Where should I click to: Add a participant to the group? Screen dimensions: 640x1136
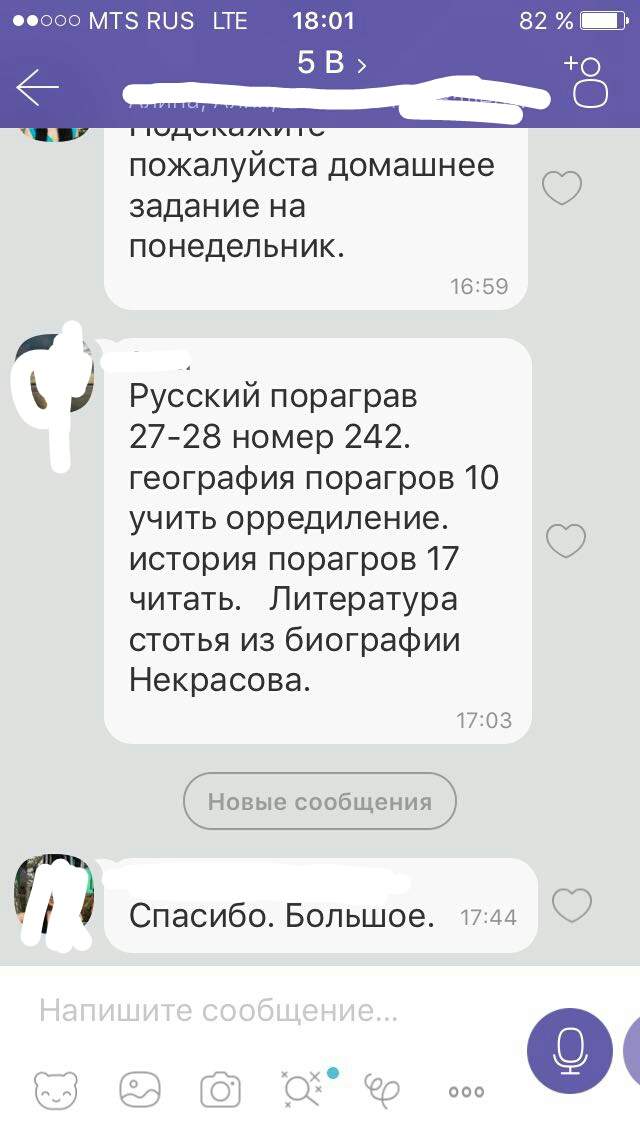pos(586,82)
